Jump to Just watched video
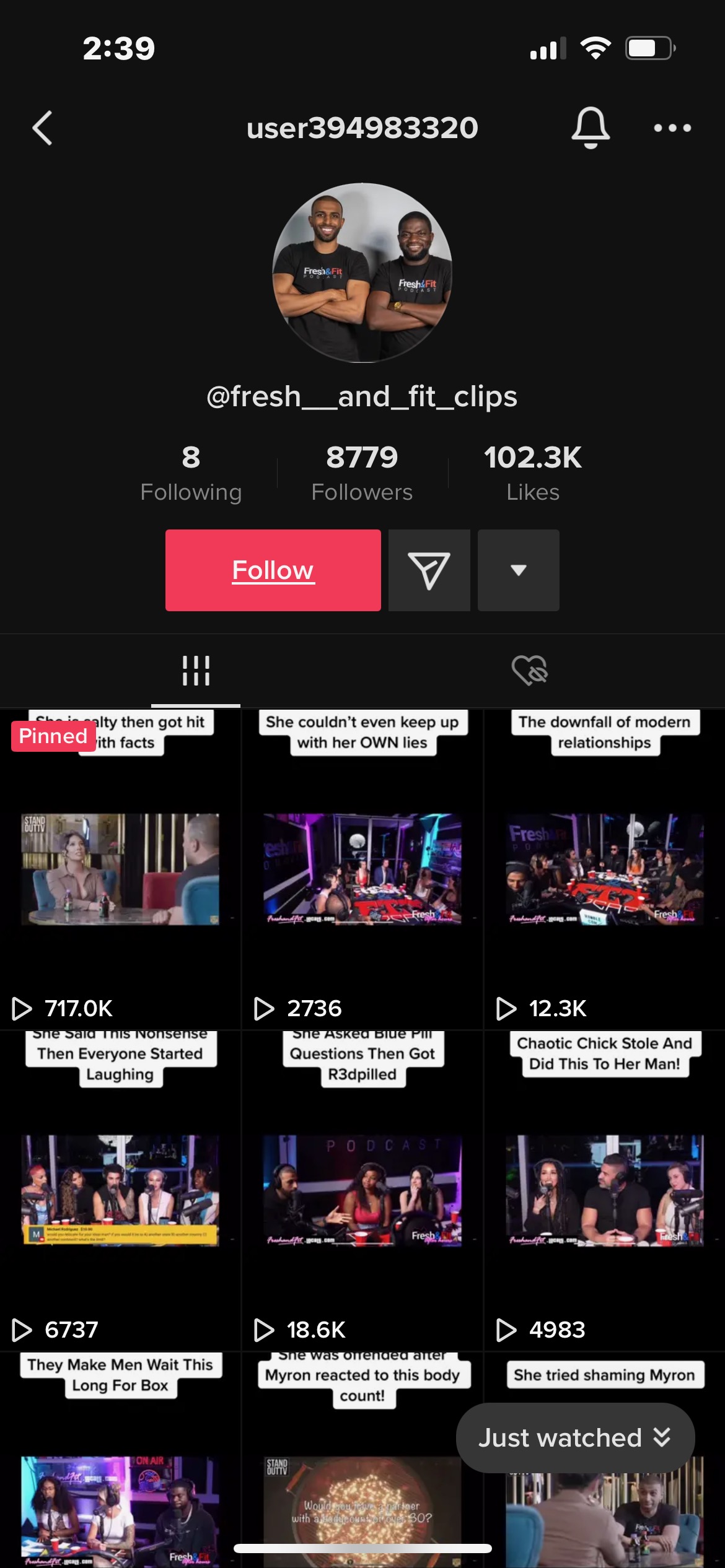This screenshot has height=1568, width=725. coord(575,1438)
